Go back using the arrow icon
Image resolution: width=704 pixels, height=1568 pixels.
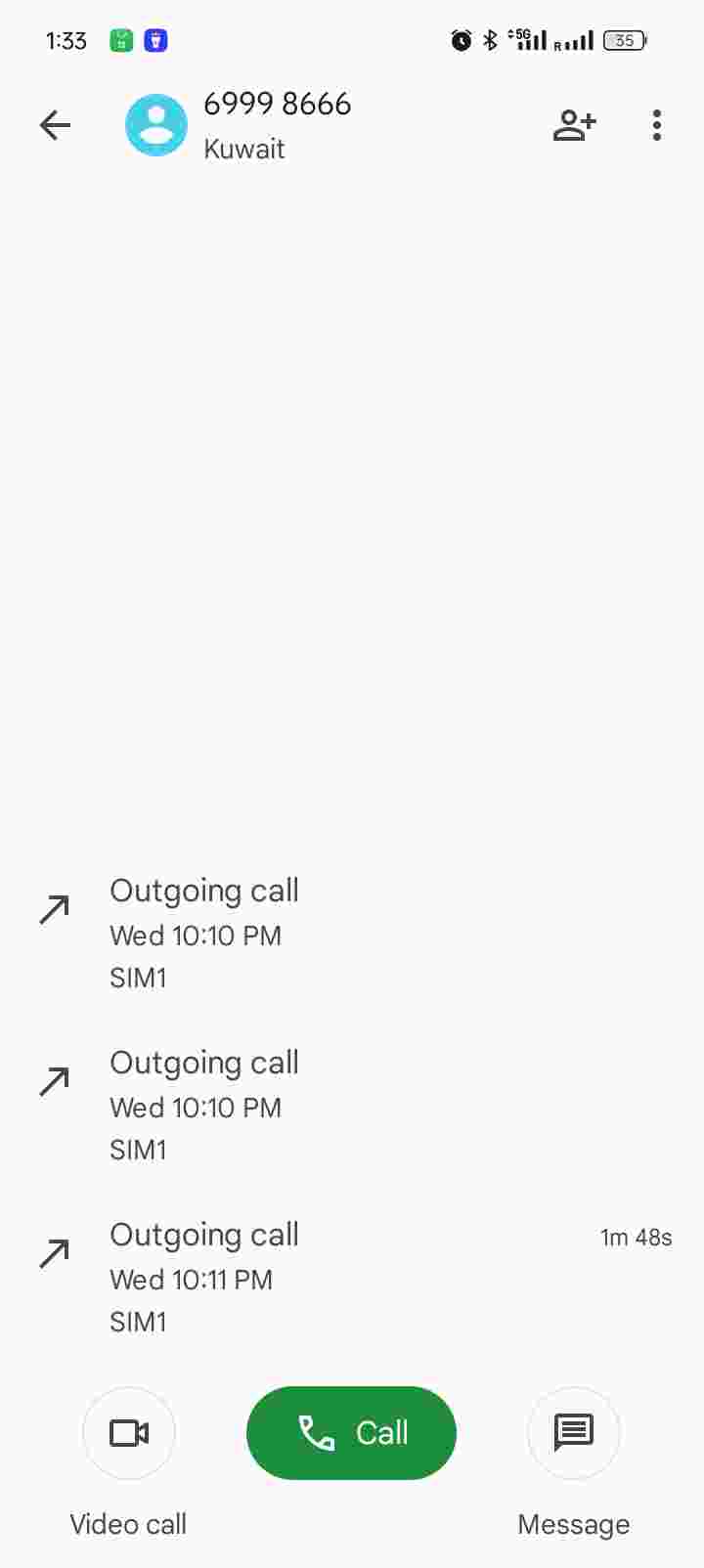56,125
